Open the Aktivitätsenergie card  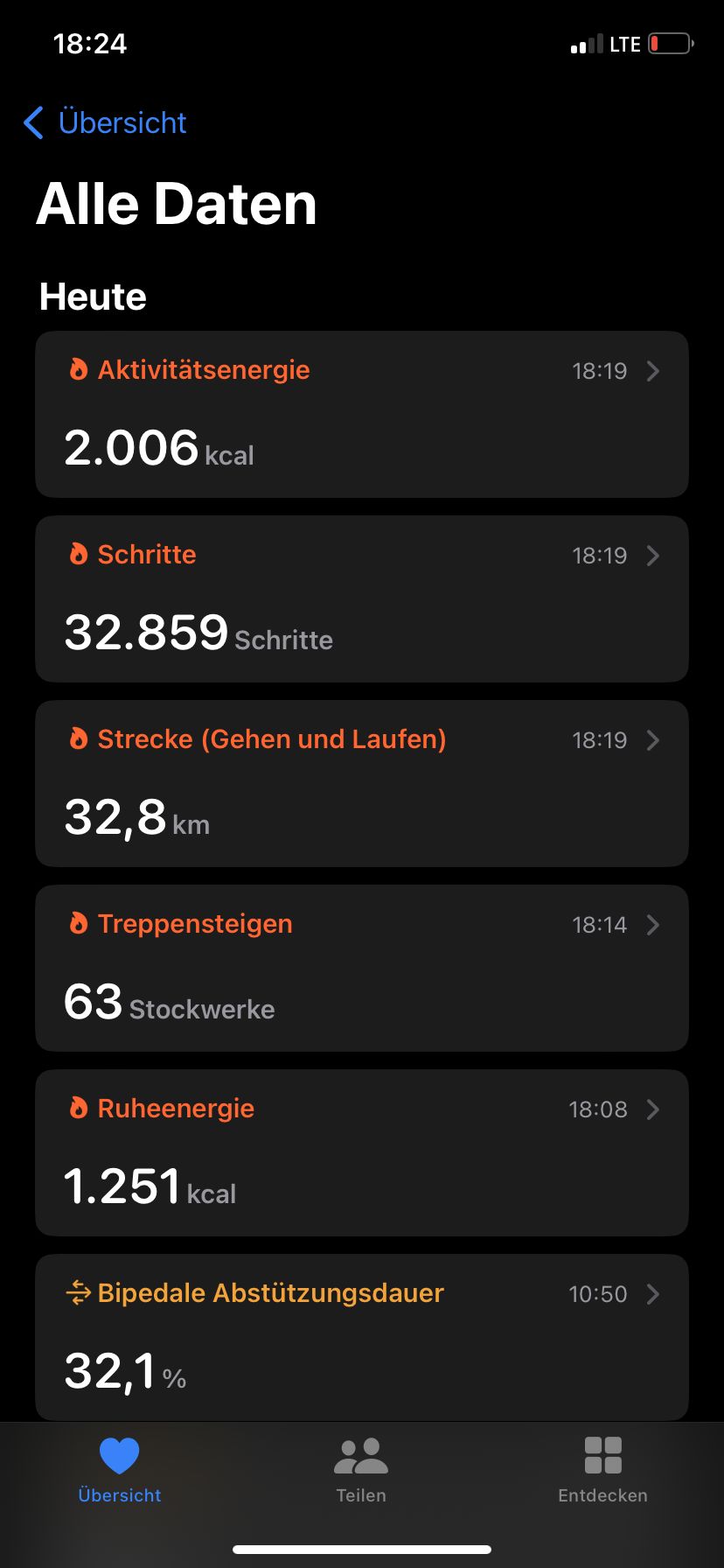pos(361,414)
